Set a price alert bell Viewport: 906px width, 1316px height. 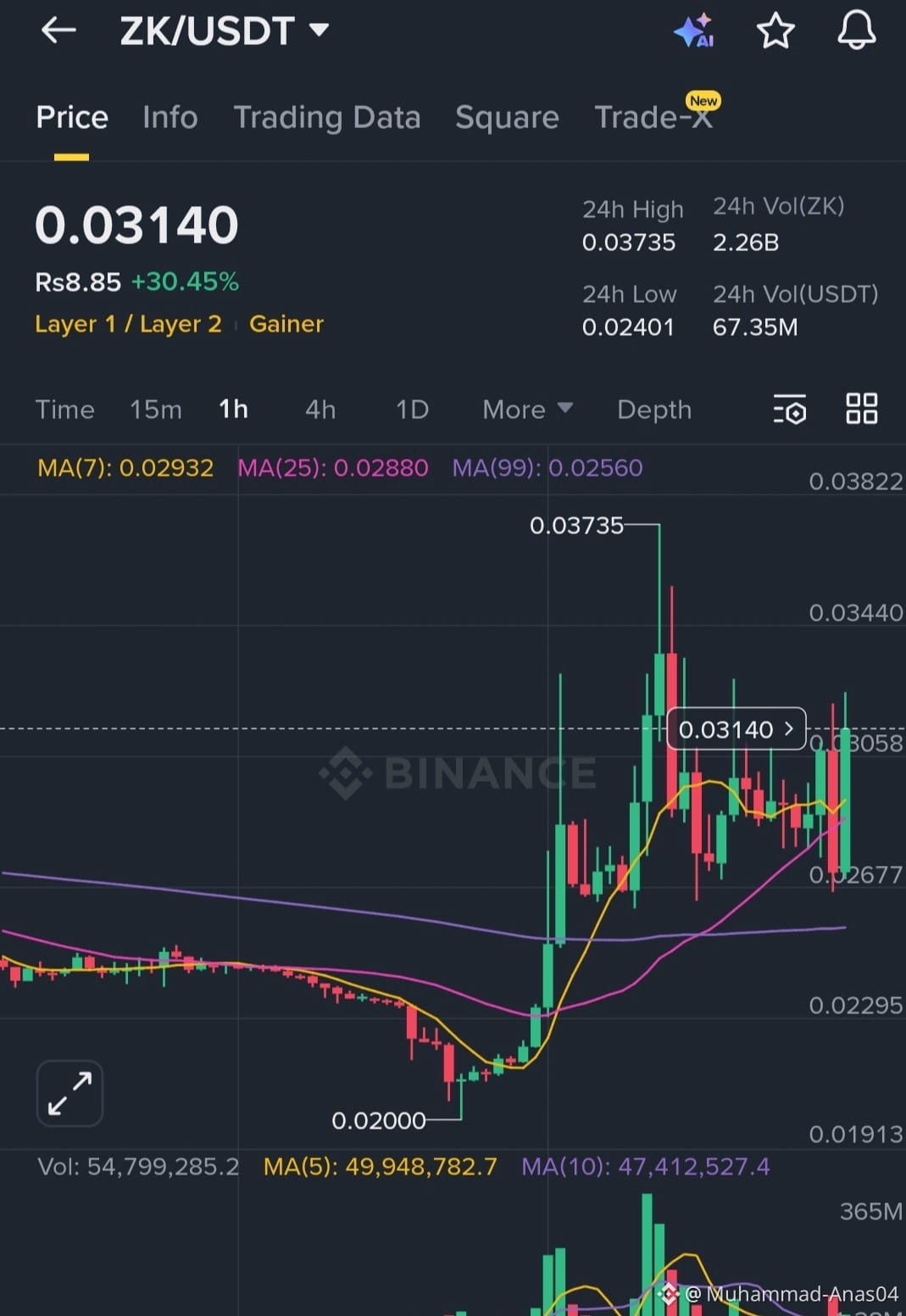tap(856, 31)
